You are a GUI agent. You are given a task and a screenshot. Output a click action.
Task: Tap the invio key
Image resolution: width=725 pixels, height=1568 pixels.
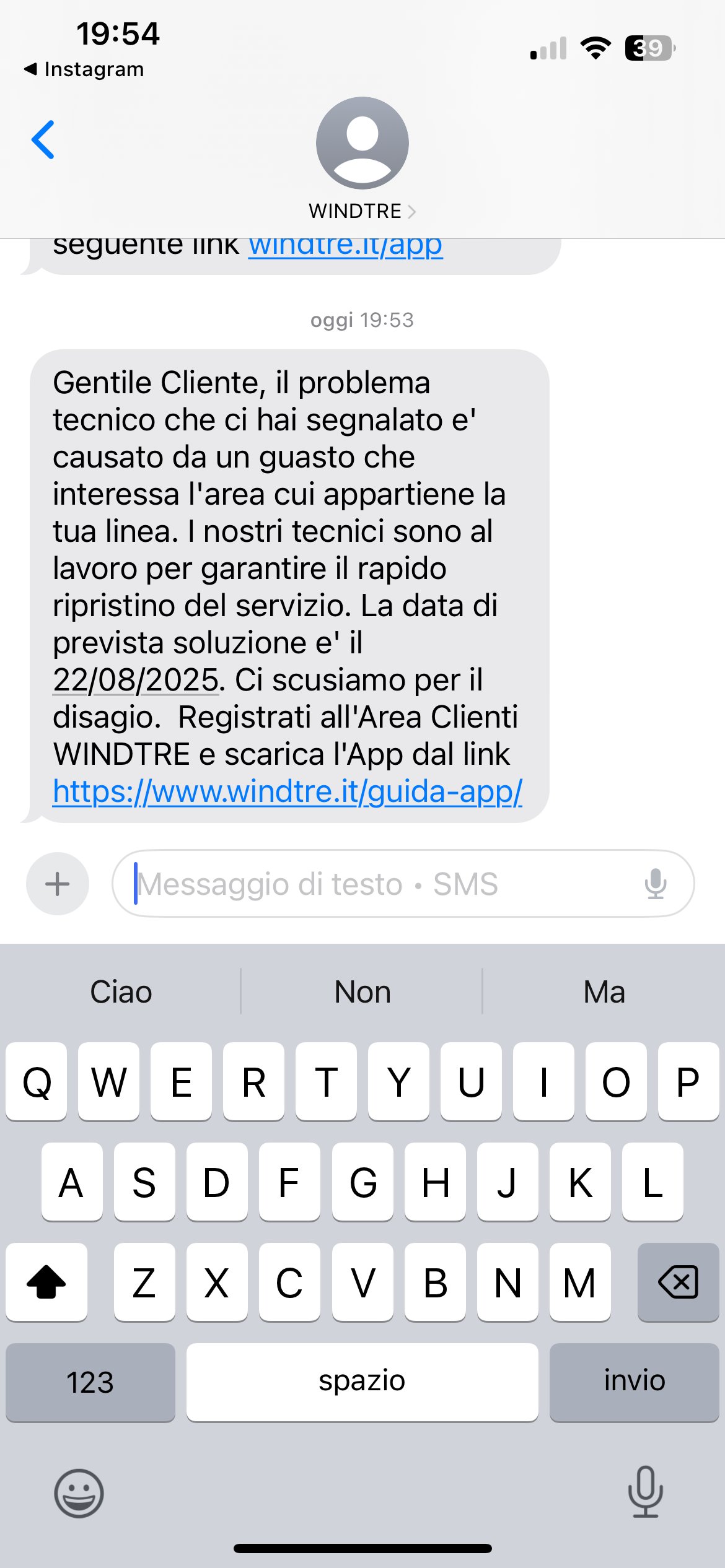pyautogui.click(x=634, y=1382)
